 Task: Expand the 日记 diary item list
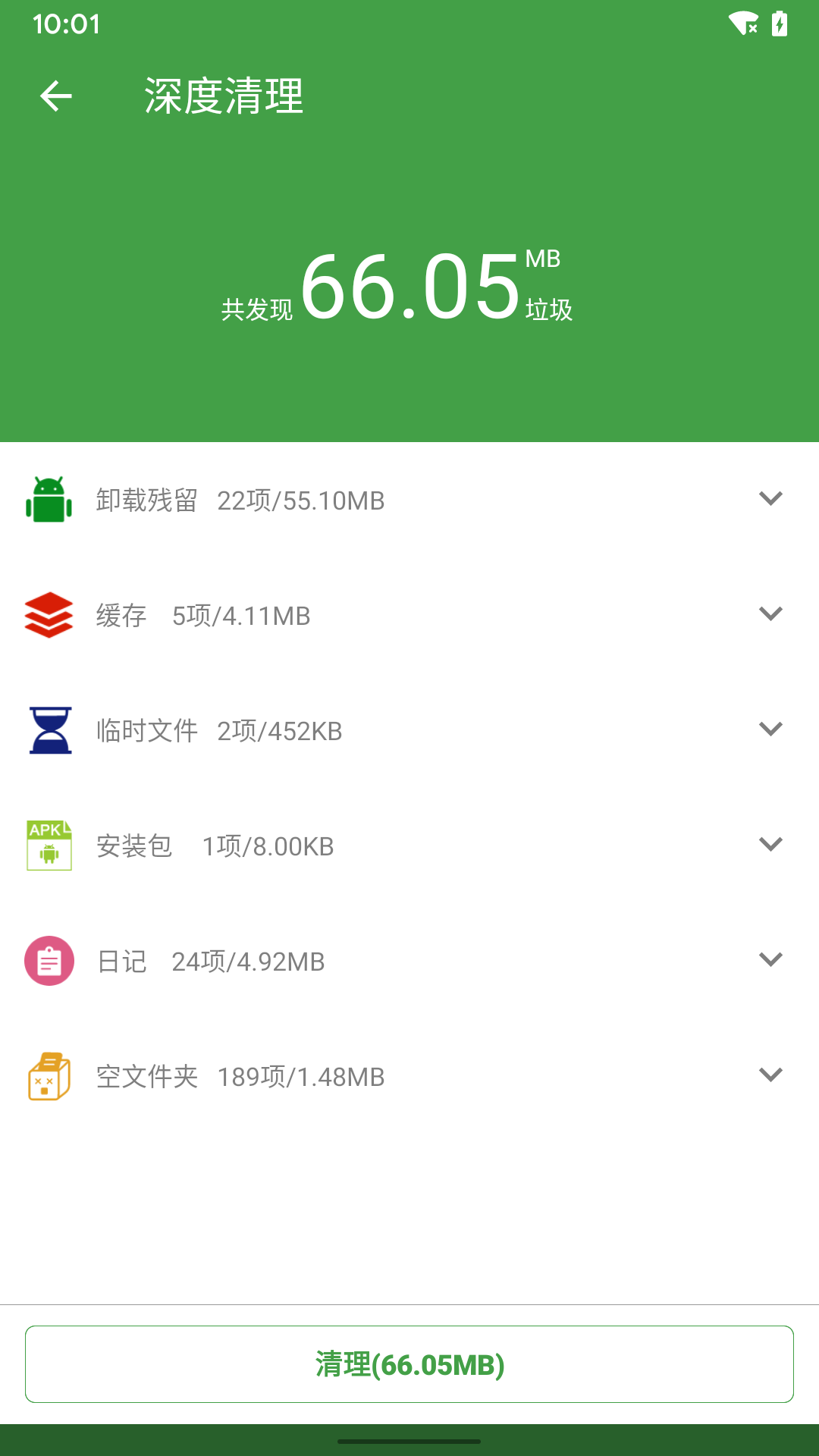pos(771,960)
